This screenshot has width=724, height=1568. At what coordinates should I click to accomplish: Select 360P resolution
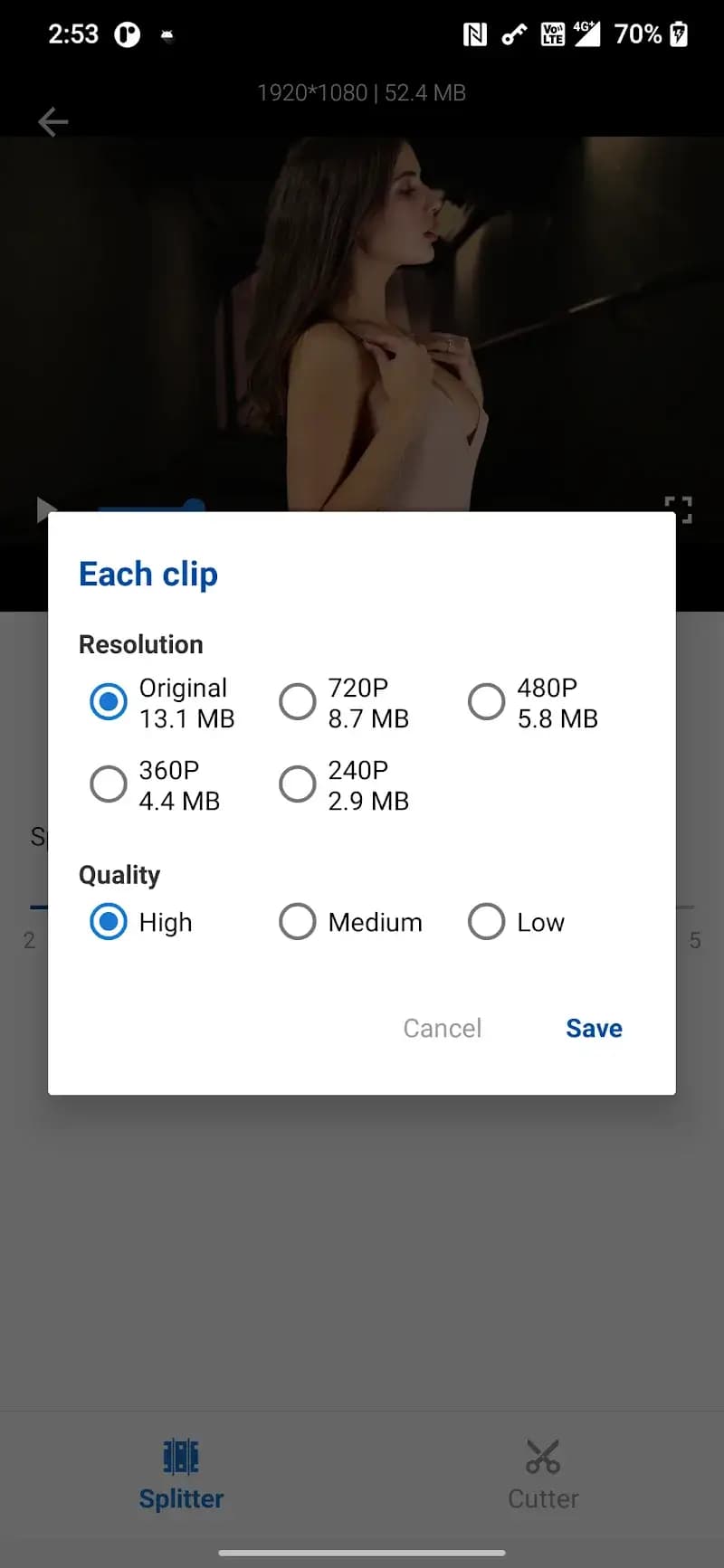tap(109, 784)
